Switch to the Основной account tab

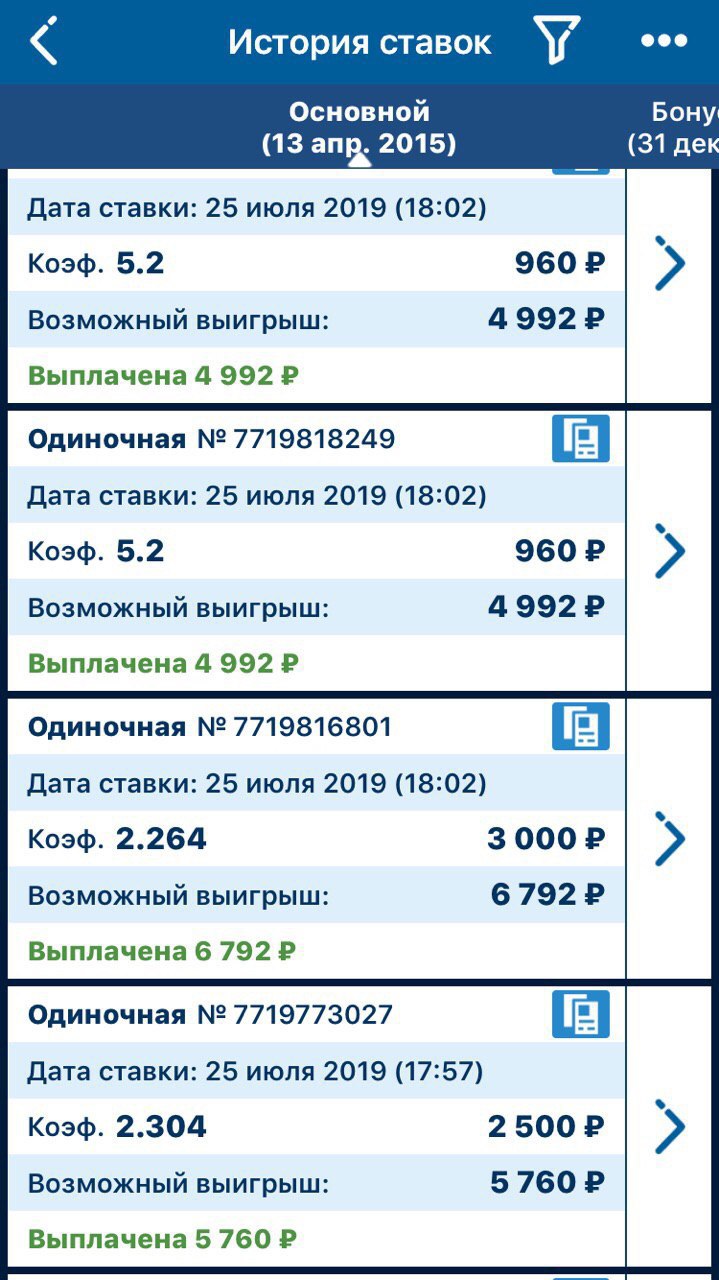coord(359,127)
